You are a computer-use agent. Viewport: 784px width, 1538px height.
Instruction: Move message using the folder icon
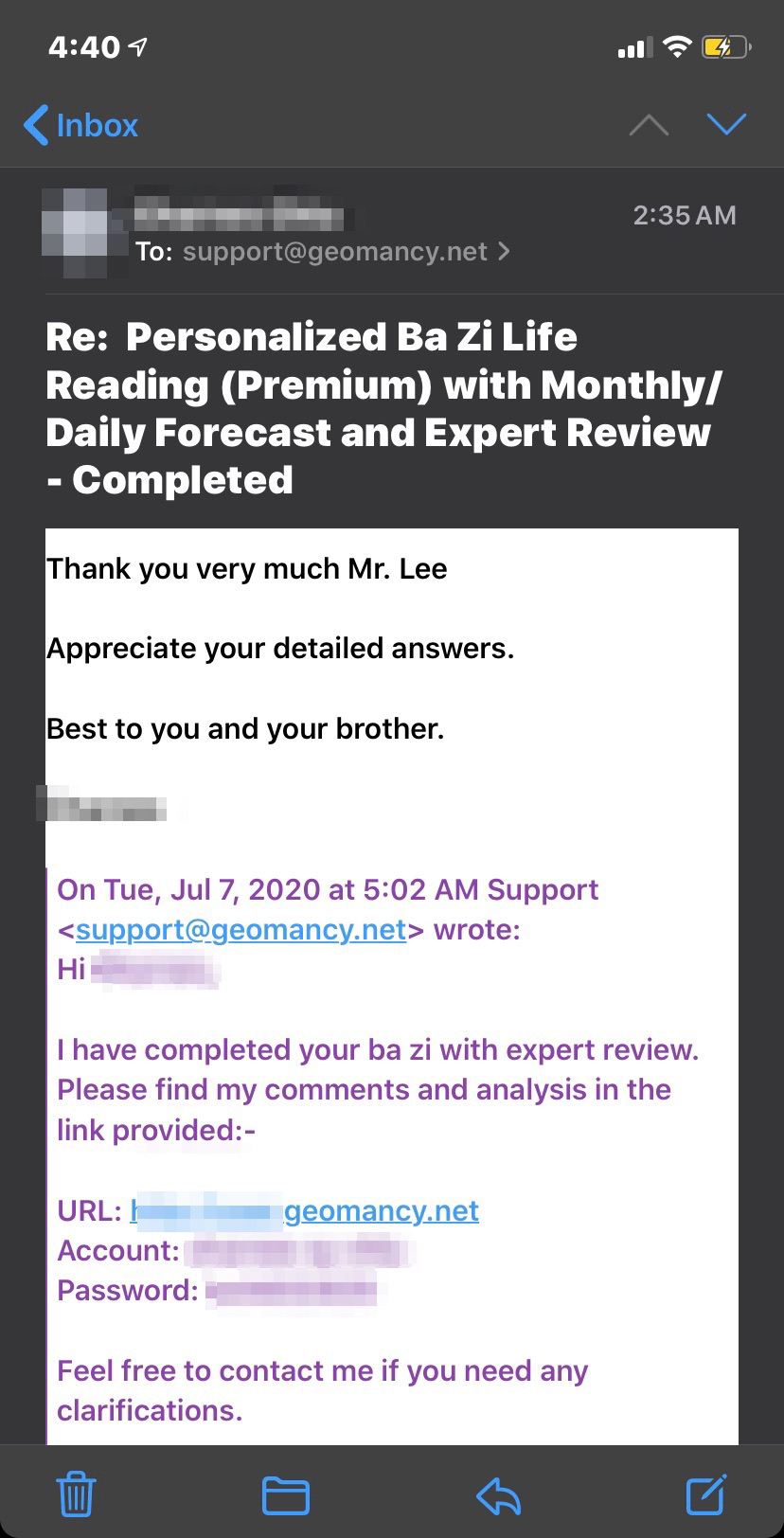[285, 1495]
